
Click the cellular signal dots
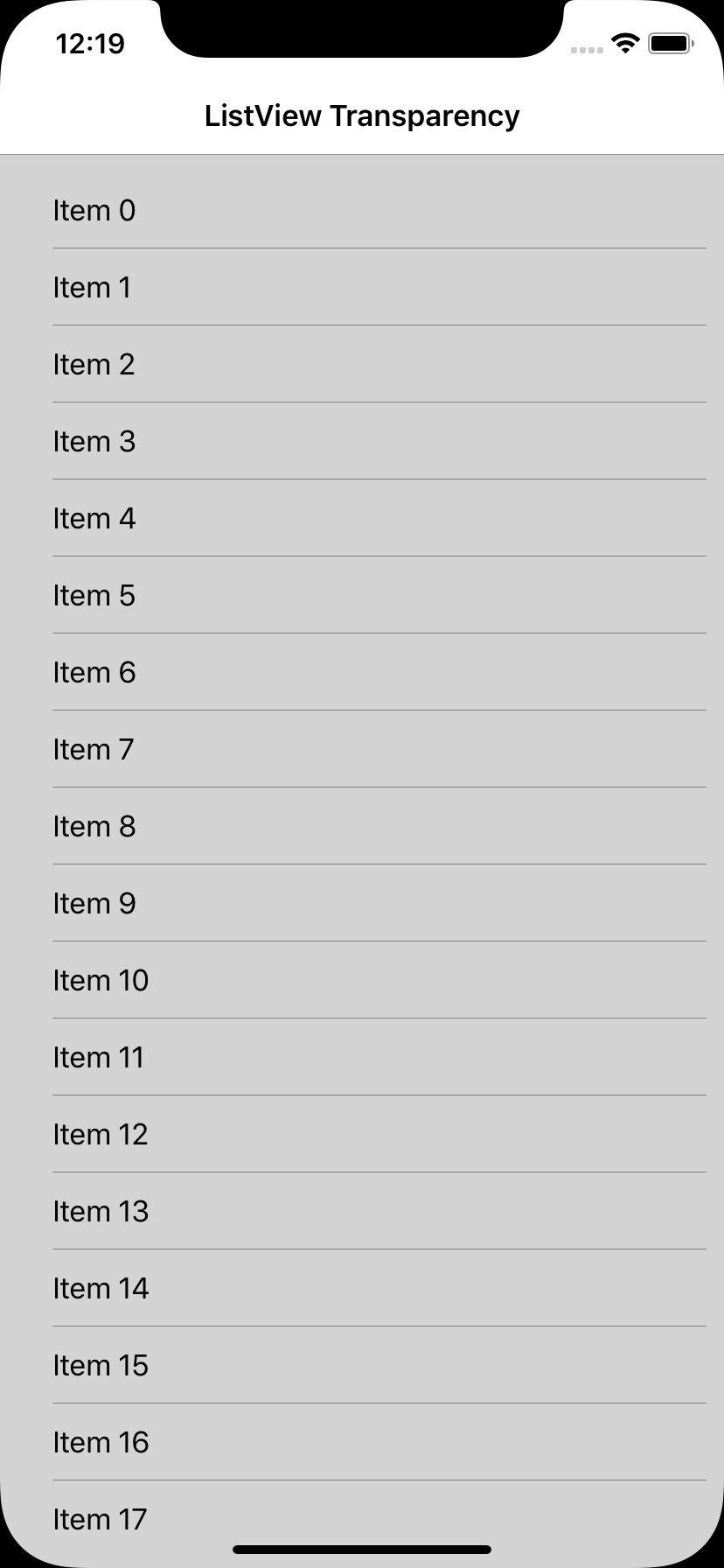click(586, 50)
